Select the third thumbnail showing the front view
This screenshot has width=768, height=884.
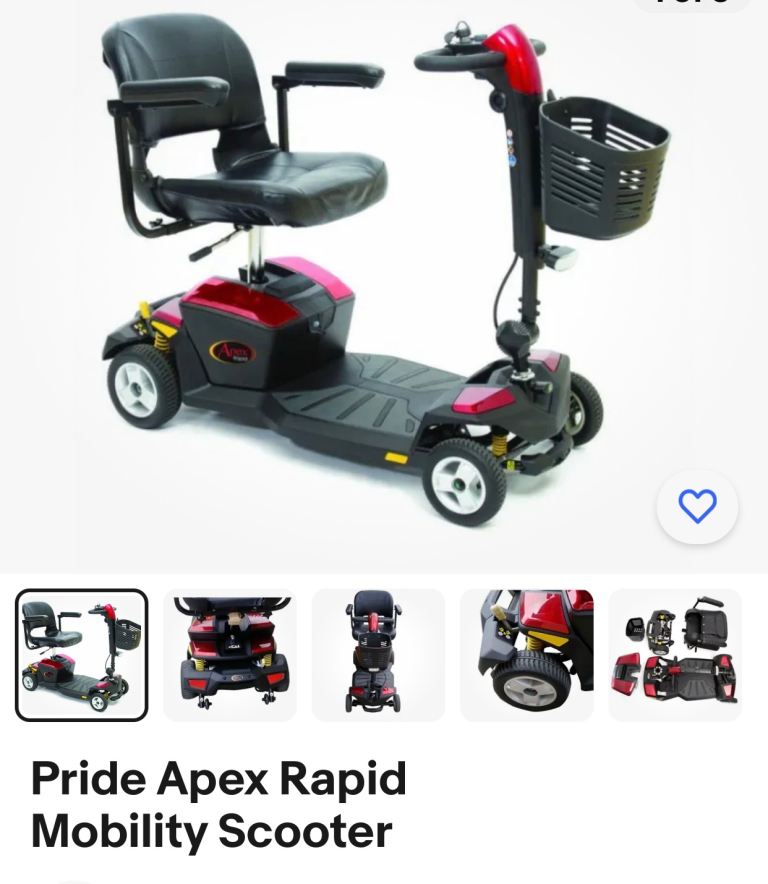coord(378,655)
